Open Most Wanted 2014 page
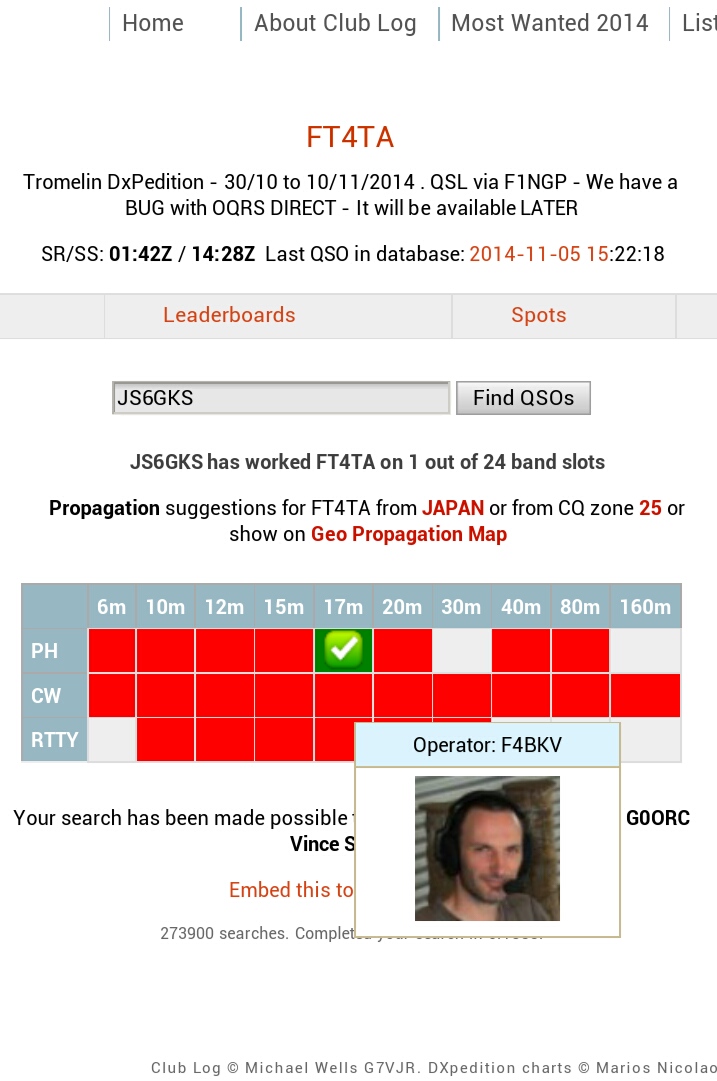This screenshot has width=717, height=1081. pos(549,23)
